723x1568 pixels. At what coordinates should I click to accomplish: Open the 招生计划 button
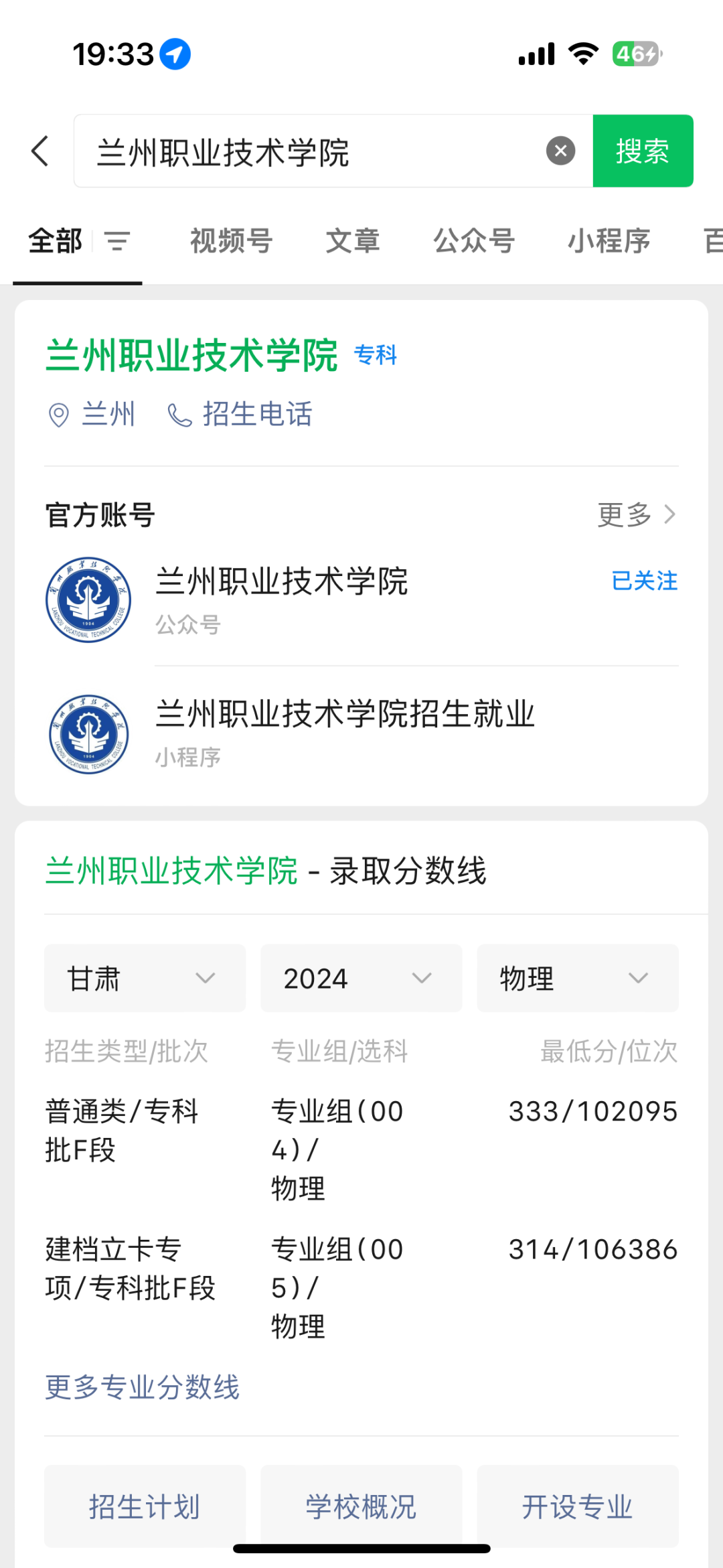click(145, 1507)
